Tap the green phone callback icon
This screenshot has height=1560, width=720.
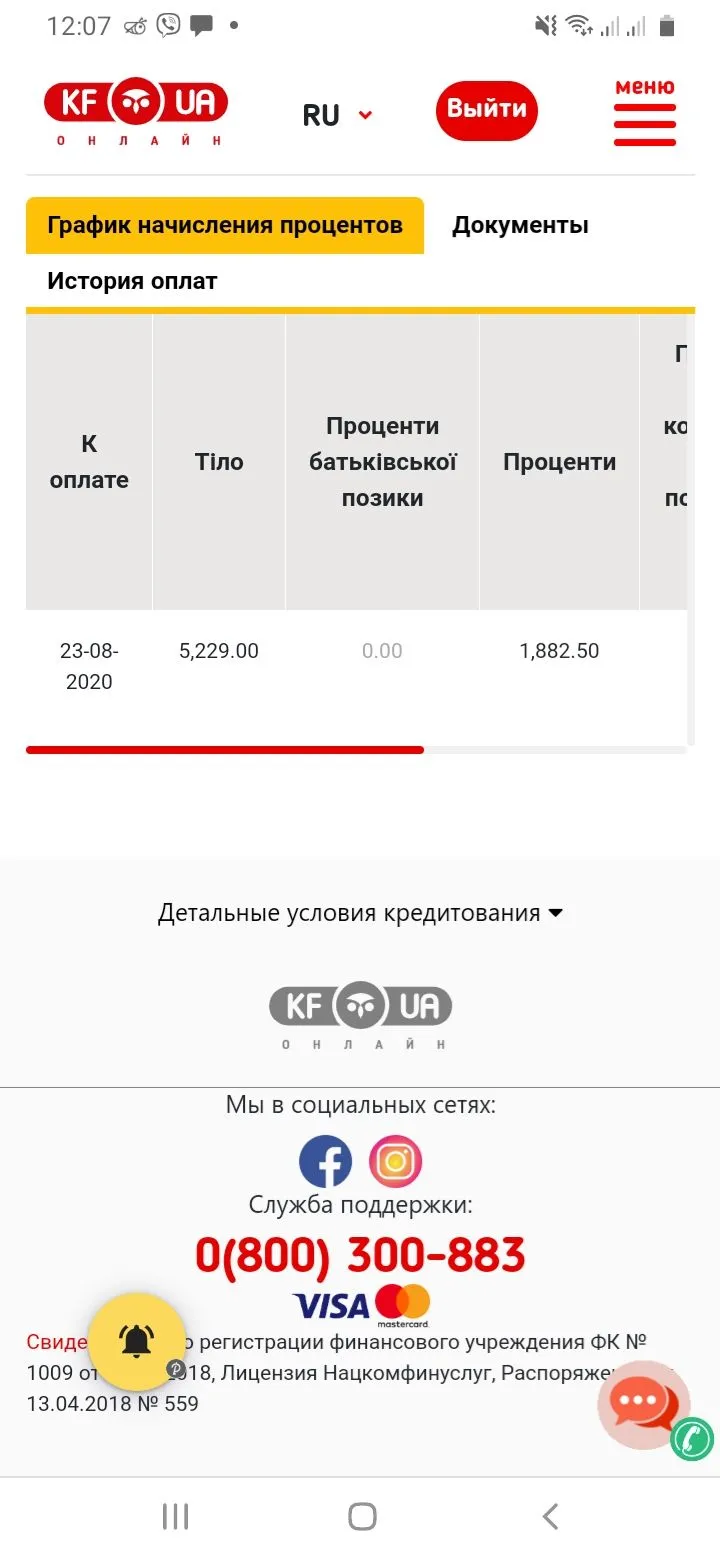692,1439
